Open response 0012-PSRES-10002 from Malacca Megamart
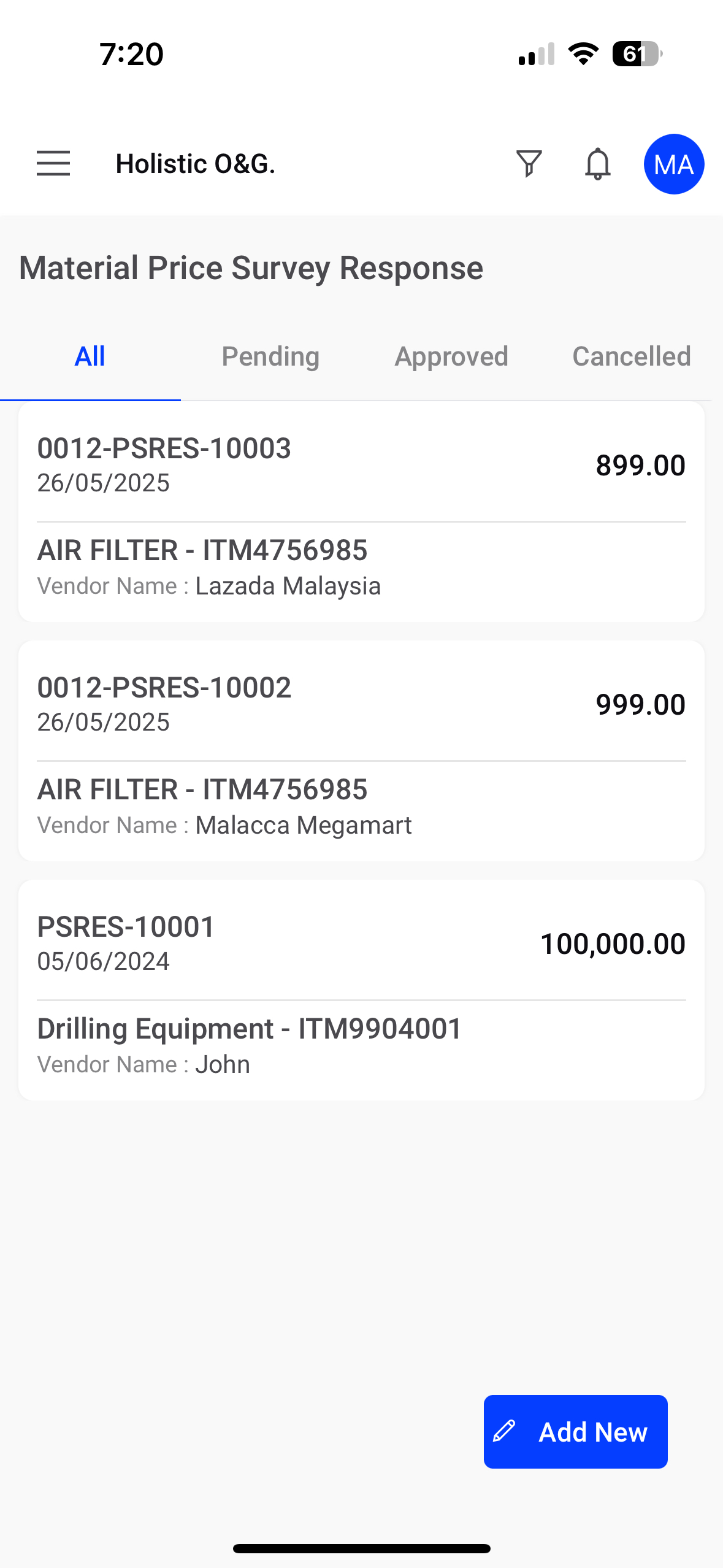Screen dimensions: 723x1568 [x=361, y=751]
